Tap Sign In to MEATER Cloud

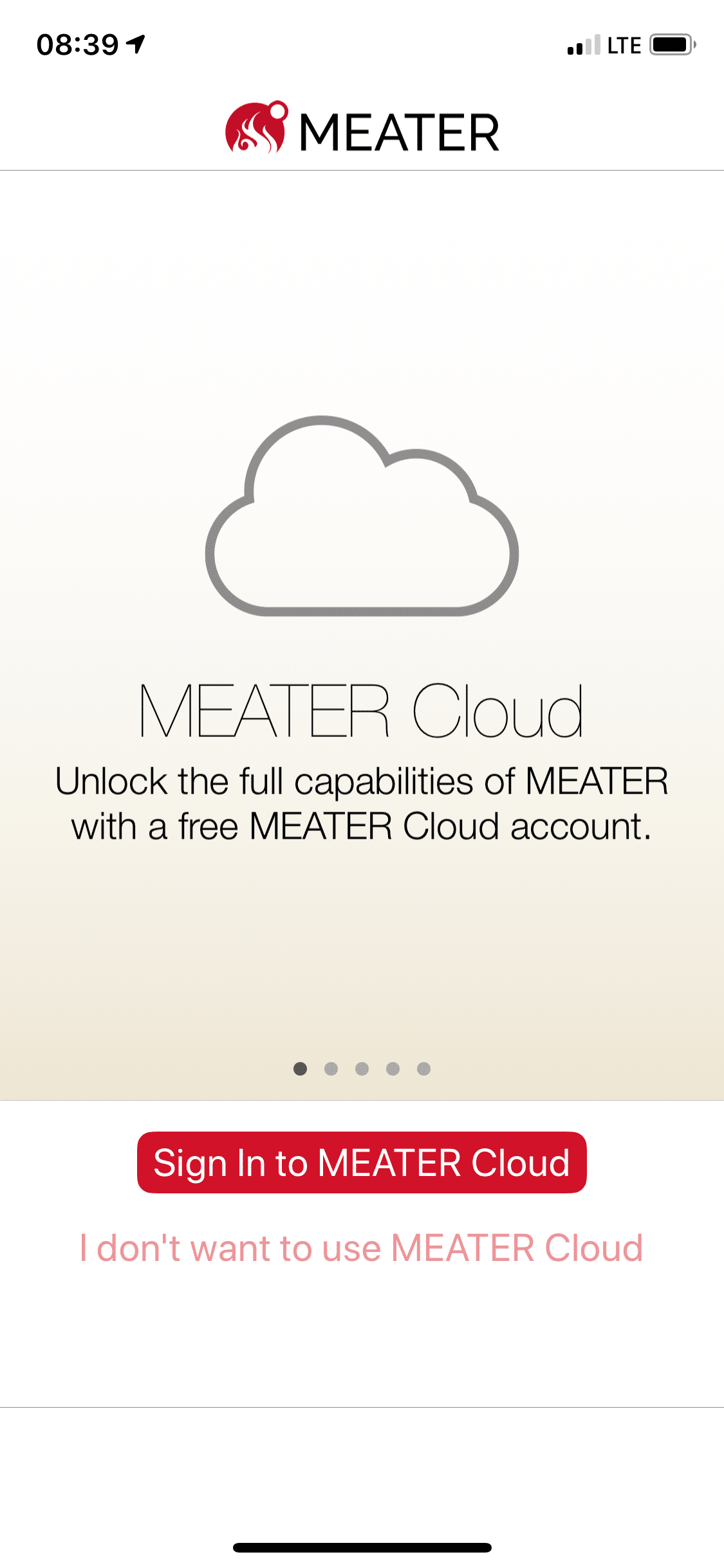362,1162
